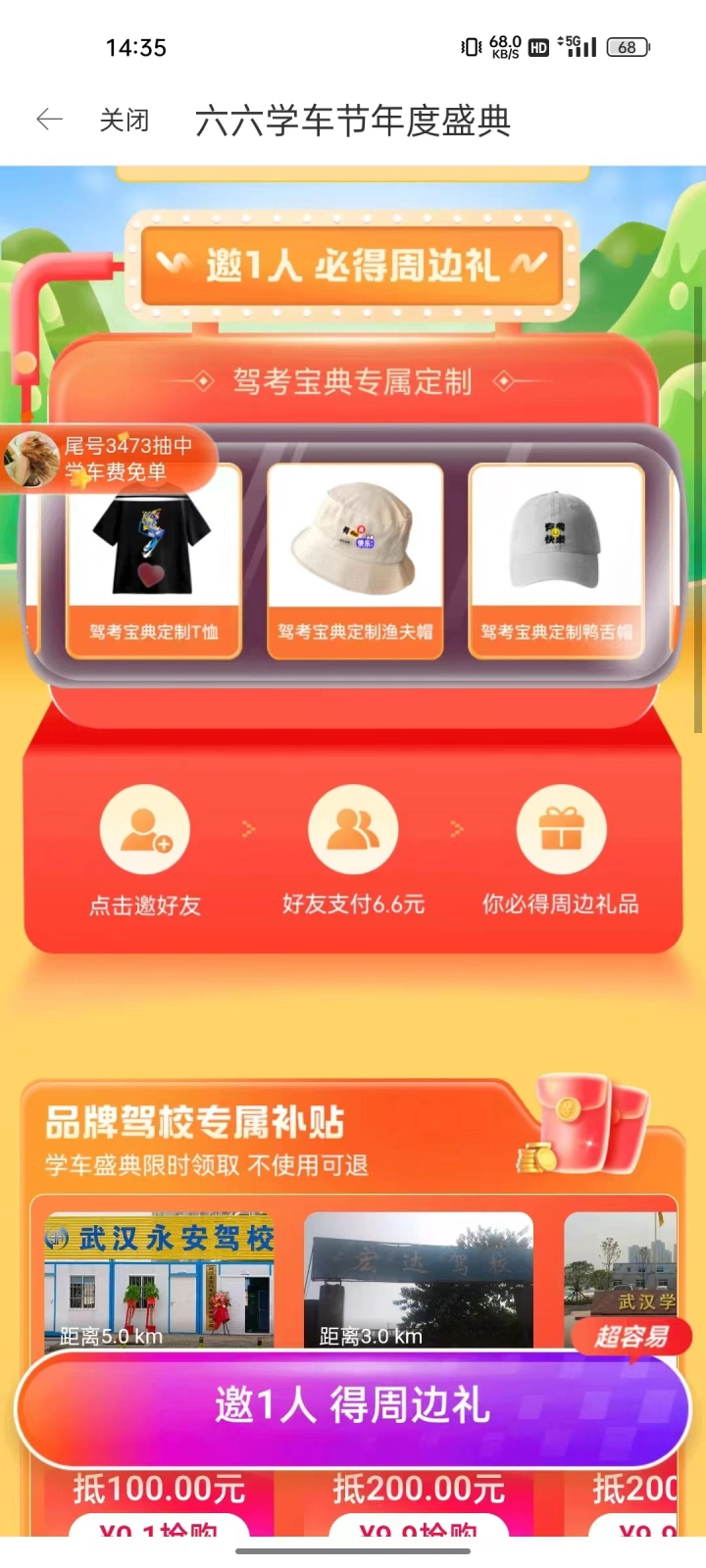The width and height of the screenshot is (706, 1568).
Task: Tap the 邀1人 得周边礼 button
Action: click(x=353, y=1406)
